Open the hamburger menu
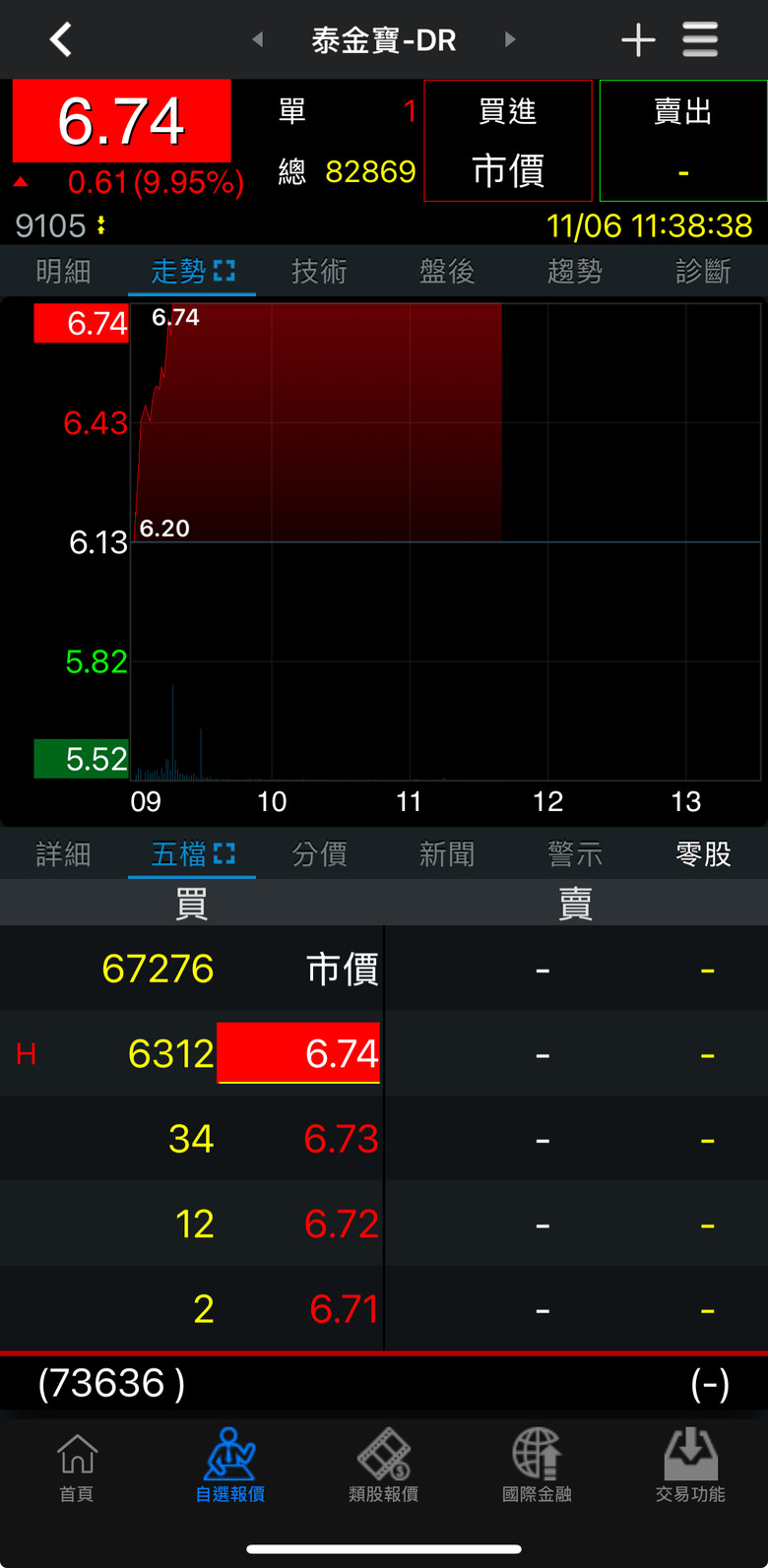Image resolution: width=768 pixels, height=1568 pixels. pyautogui.click(x=700, y=40)
